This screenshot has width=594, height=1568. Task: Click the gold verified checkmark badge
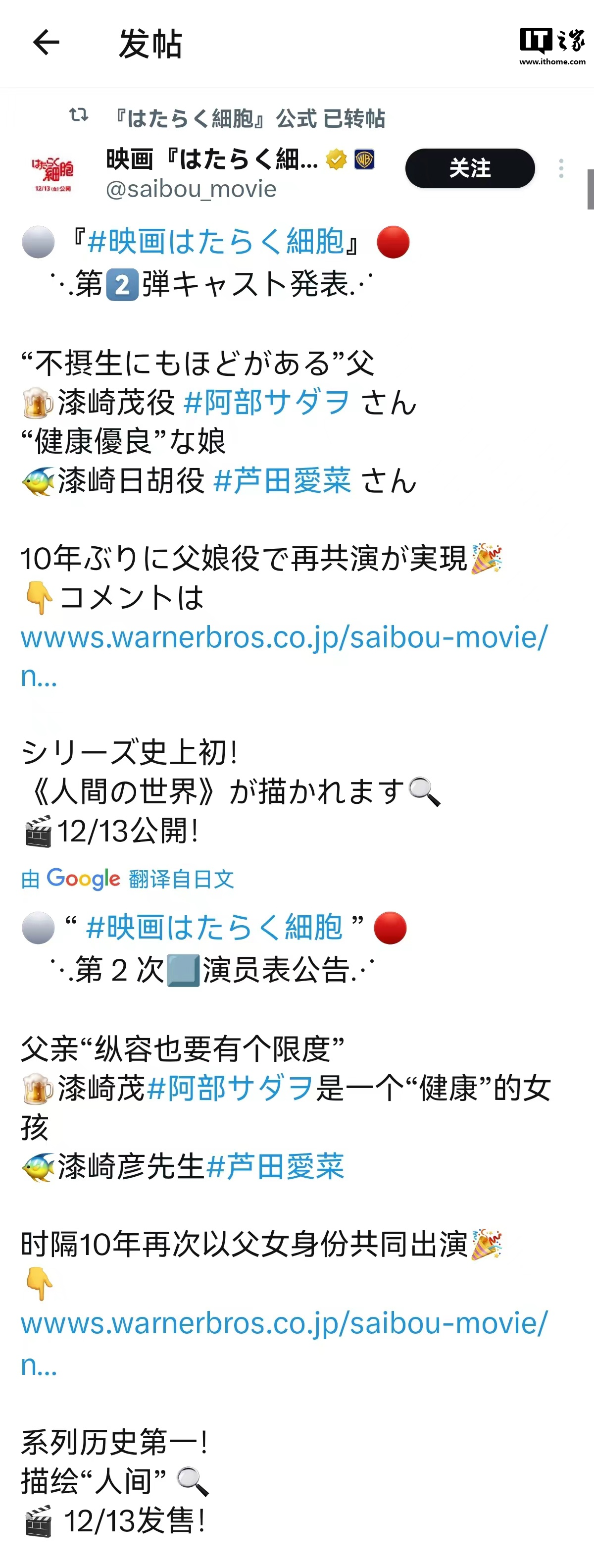pos(335,159)
